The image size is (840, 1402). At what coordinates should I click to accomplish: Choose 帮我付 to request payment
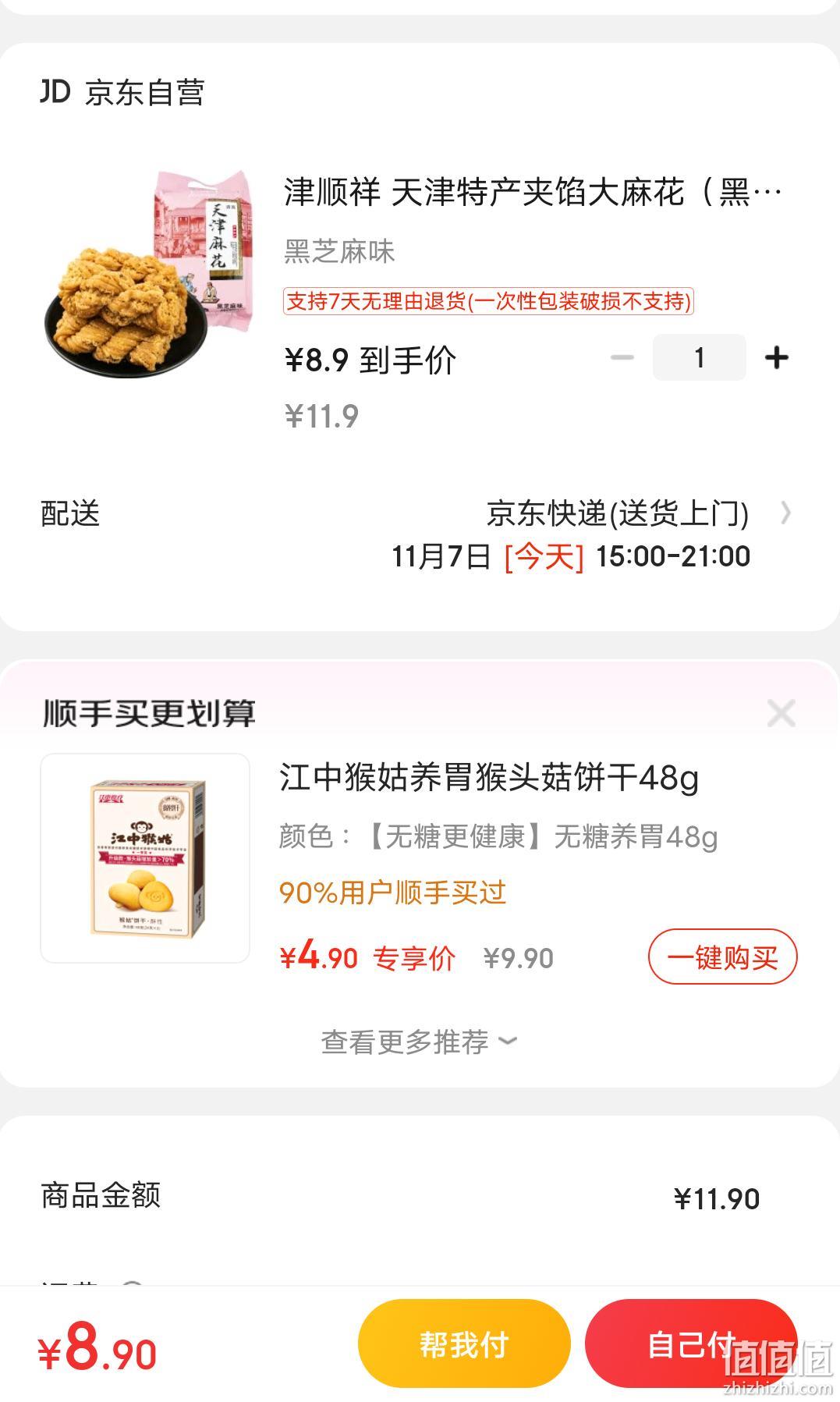tap(464, 1343)
